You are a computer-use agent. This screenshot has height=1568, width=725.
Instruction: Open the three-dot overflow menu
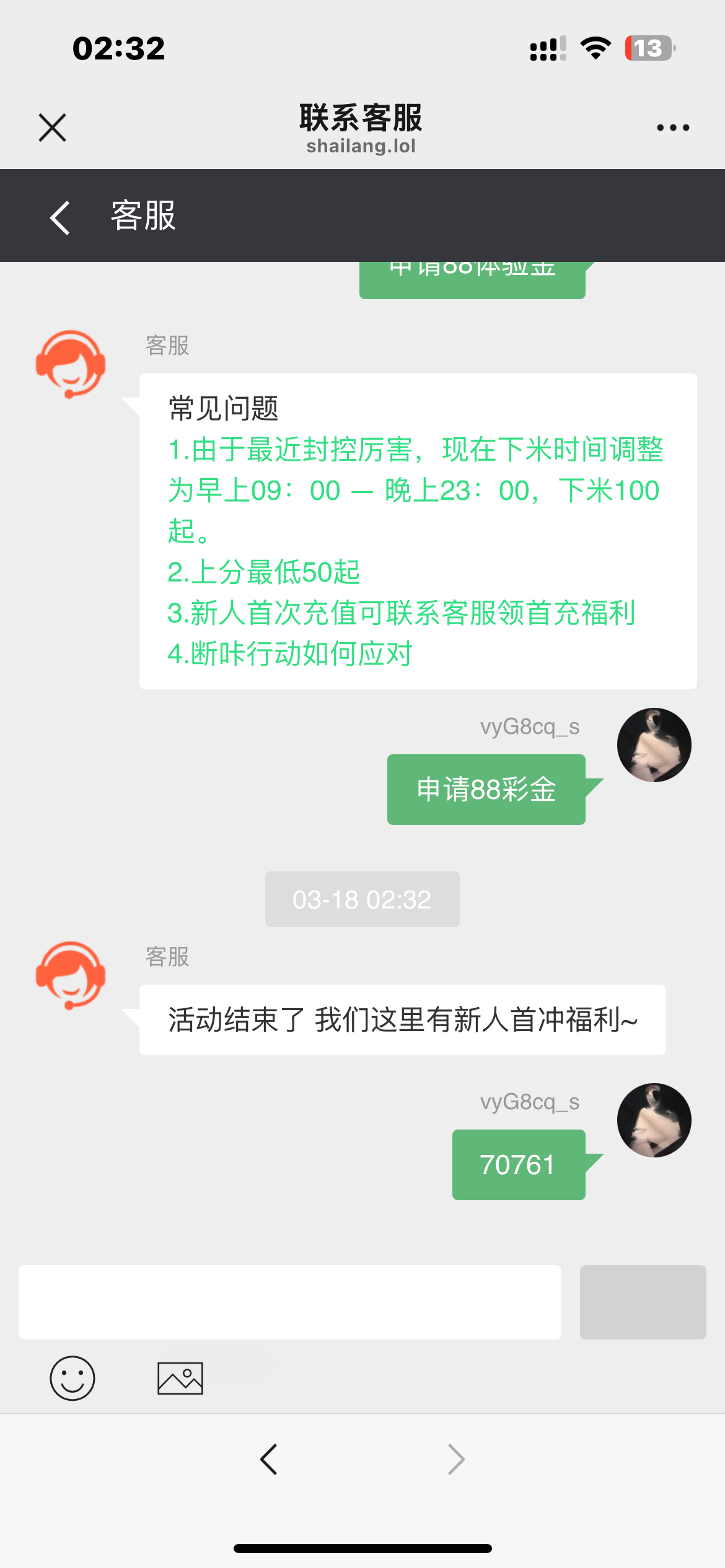pyautogui.click(x=673, y=128)
